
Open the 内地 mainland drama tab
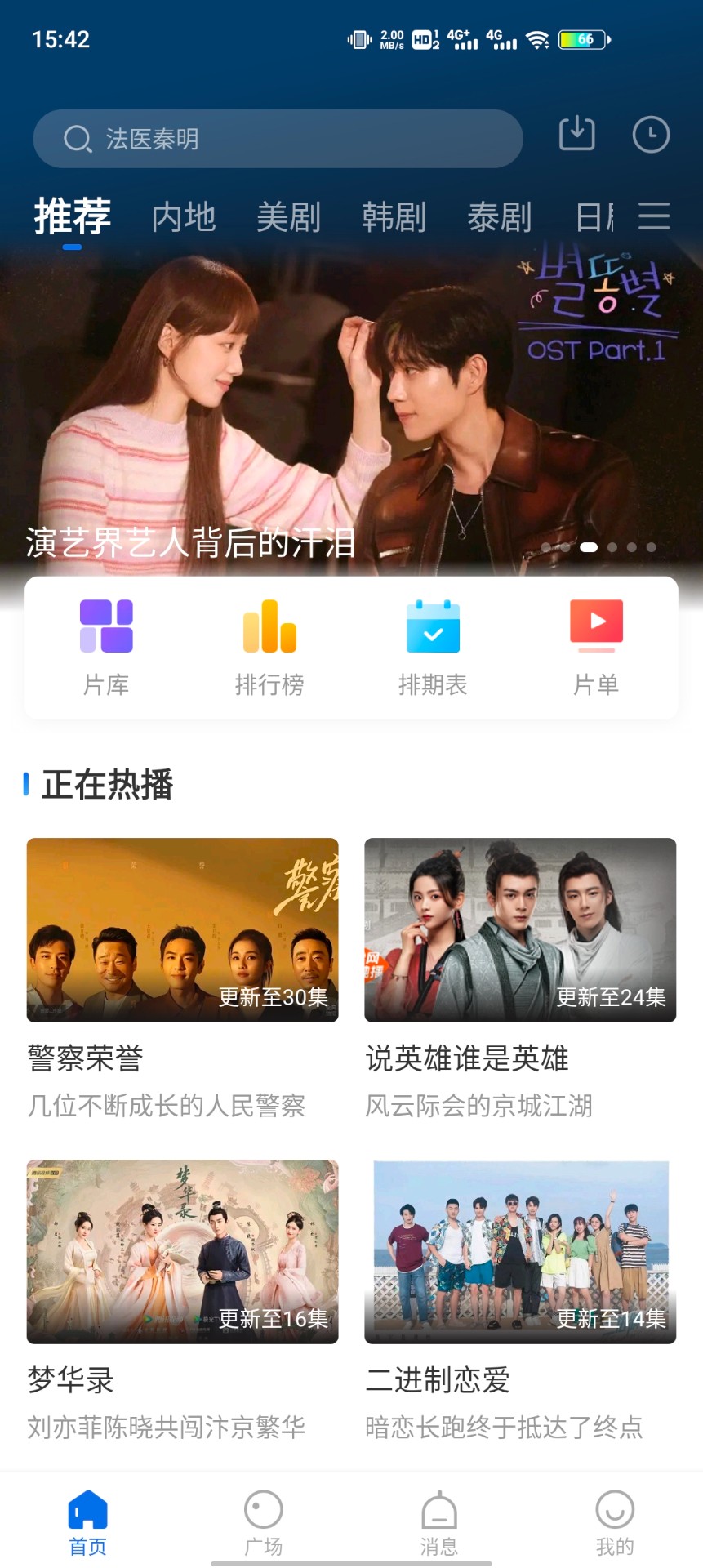click(x=183, y=216)
